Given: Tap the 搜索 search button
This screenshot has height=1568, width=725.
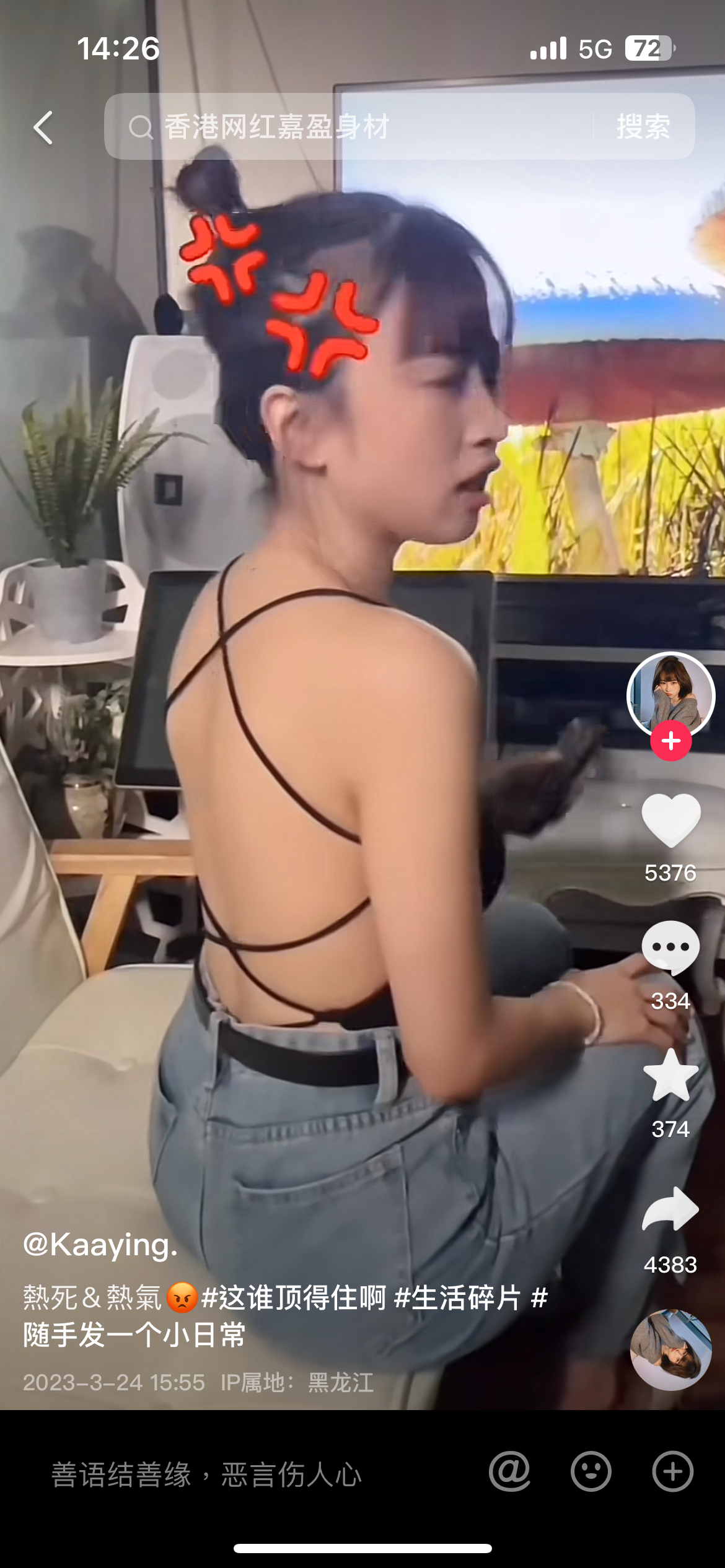Looking at the screenshot, I should pos(643,127).
